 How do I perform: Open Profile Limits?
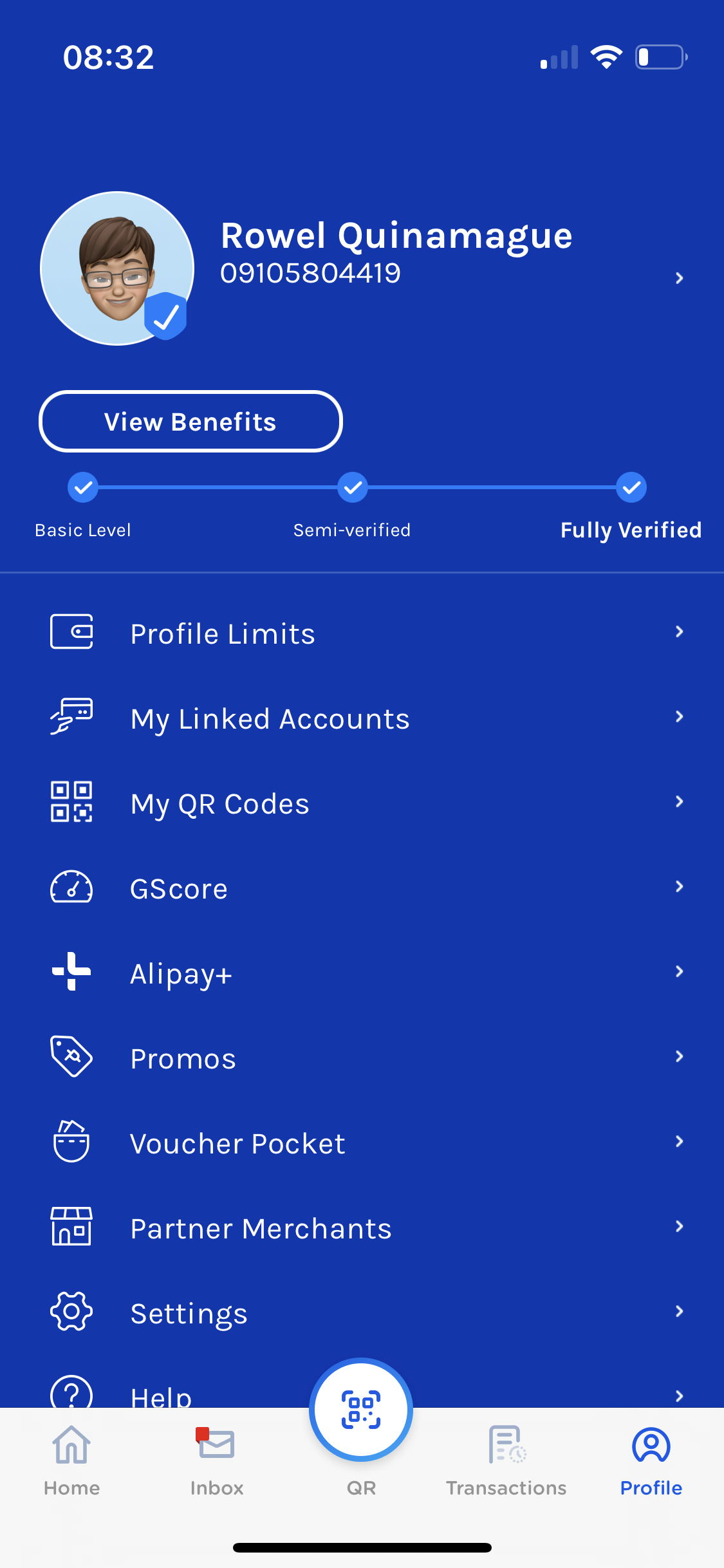tap(362, 633)
